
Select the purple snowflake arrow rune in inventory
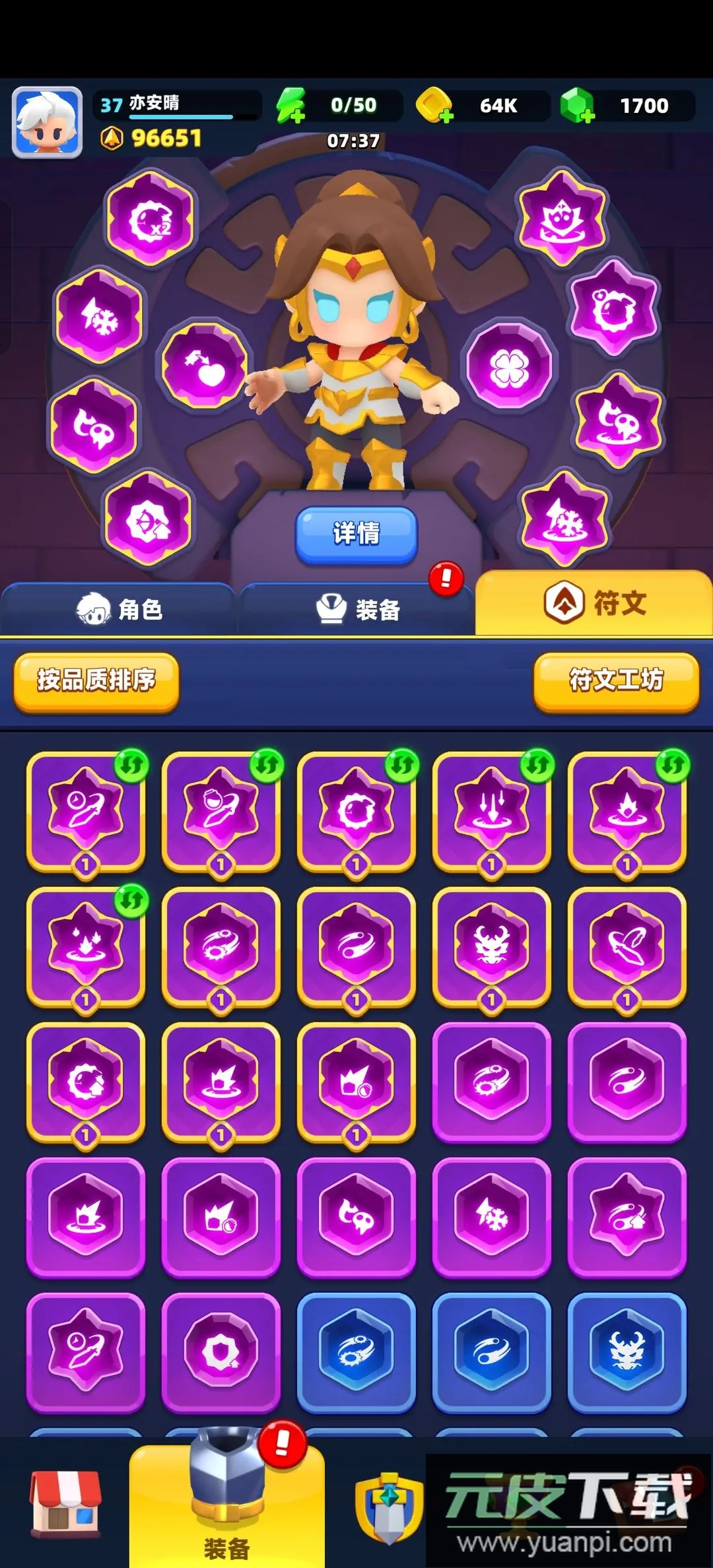coord(491,1216)
